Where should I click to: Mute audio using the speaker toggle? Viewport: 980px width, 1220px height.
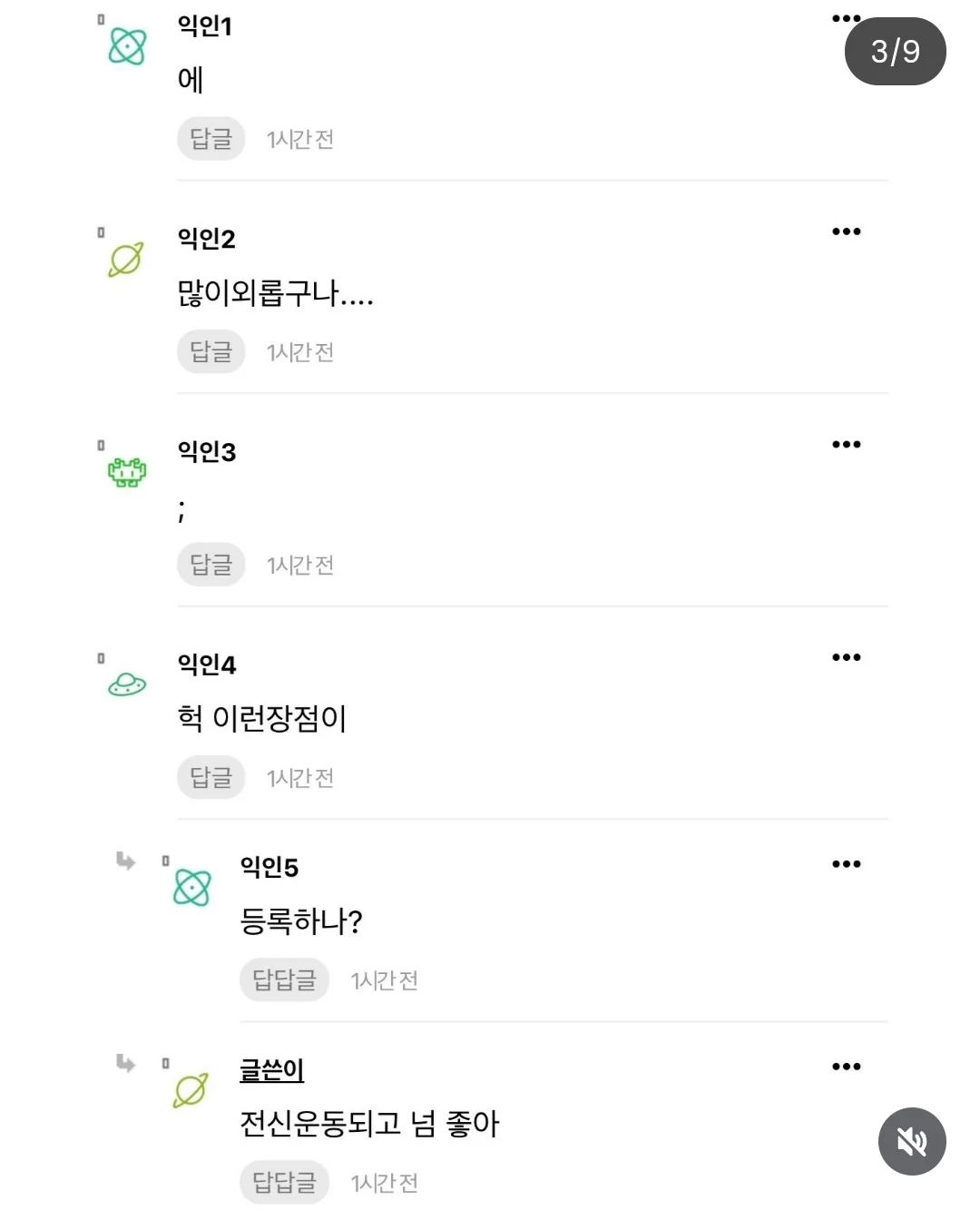(x=912, y=1141)
